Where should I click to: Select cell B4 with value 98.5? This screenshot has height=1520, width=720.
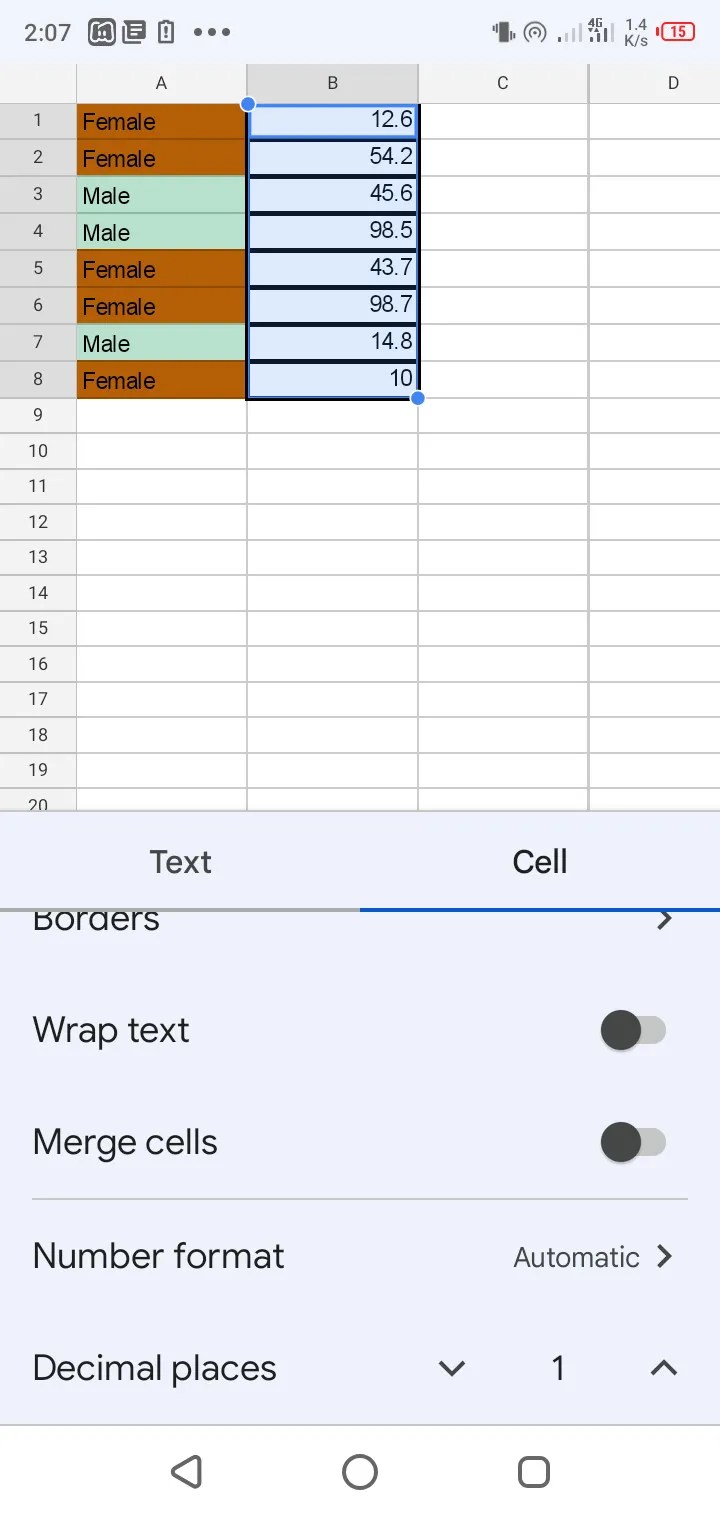[332, 231]
